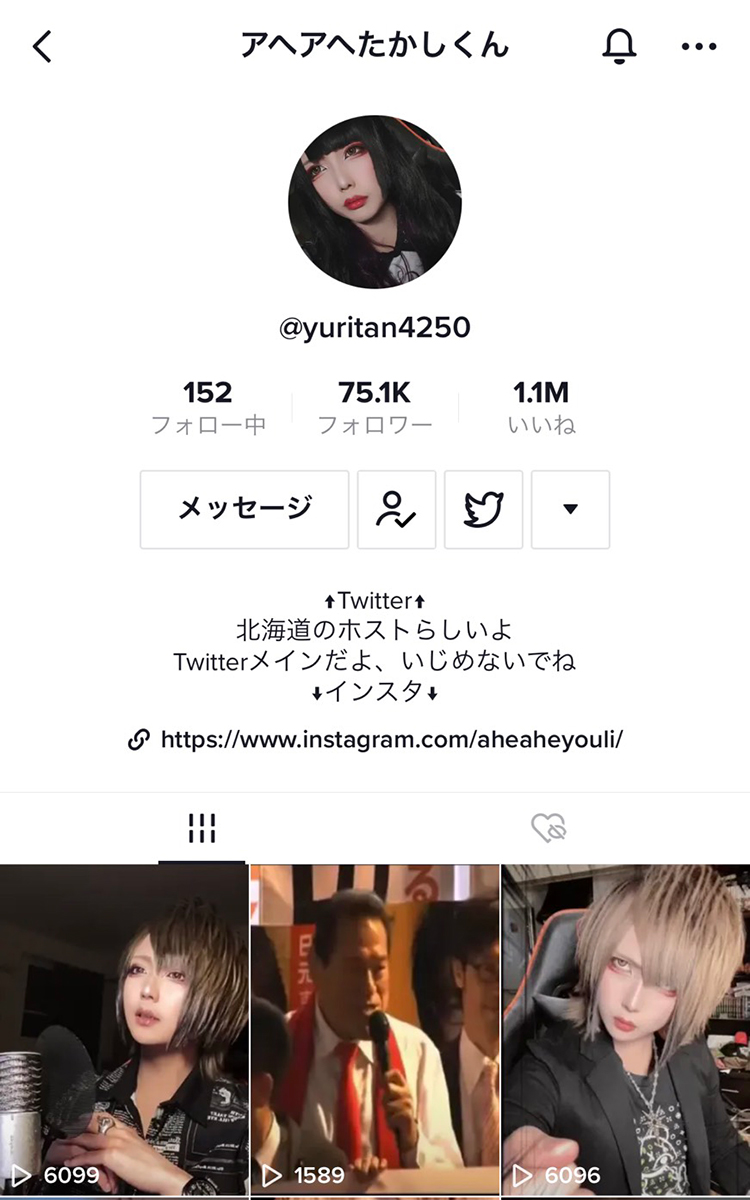Expand the suggested accounts dropdown arrow

[570, 509]
